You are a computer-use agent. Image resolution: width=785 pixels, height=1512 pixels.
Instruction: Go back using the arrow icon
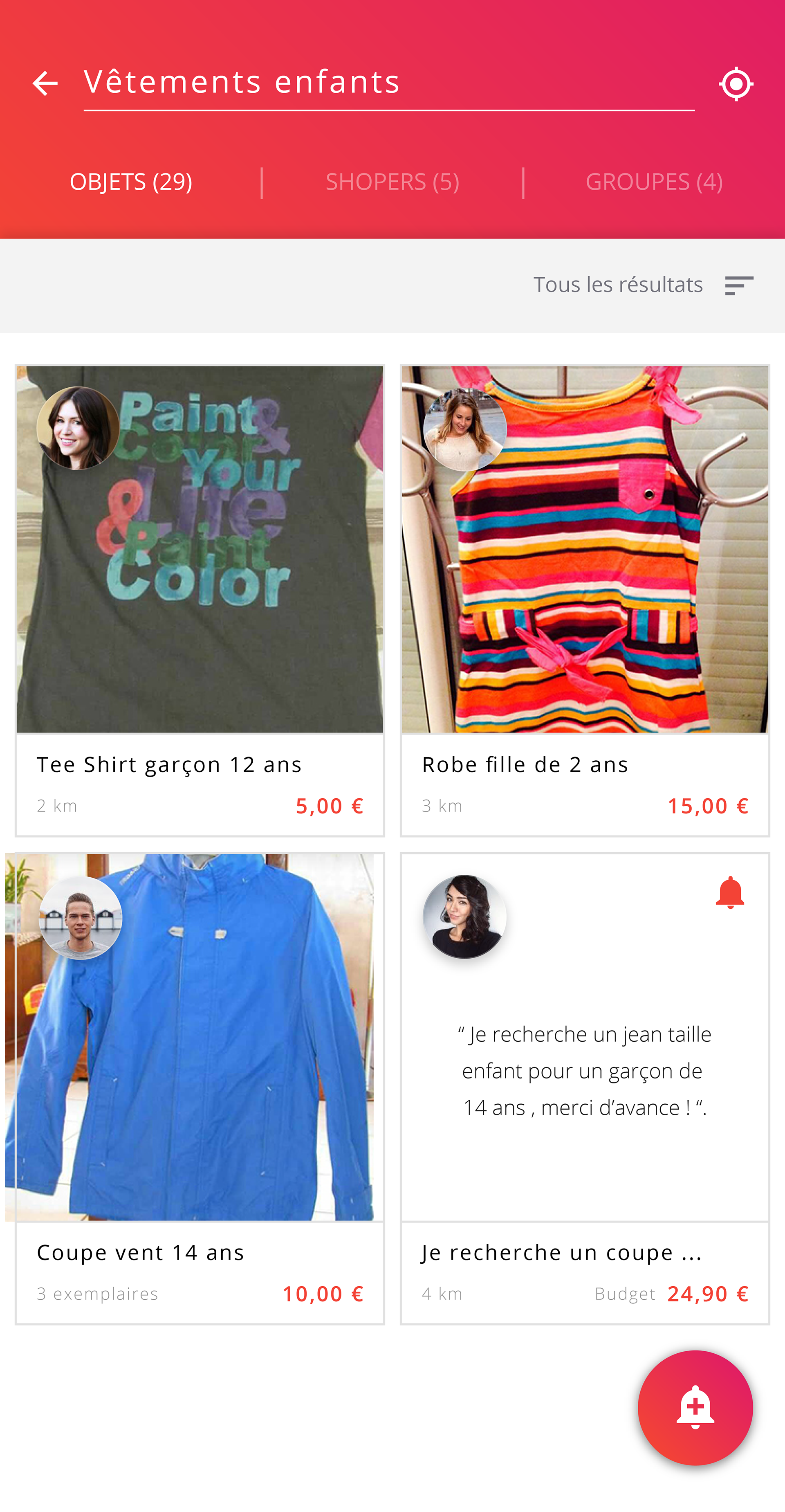click(x=45, y=83)
